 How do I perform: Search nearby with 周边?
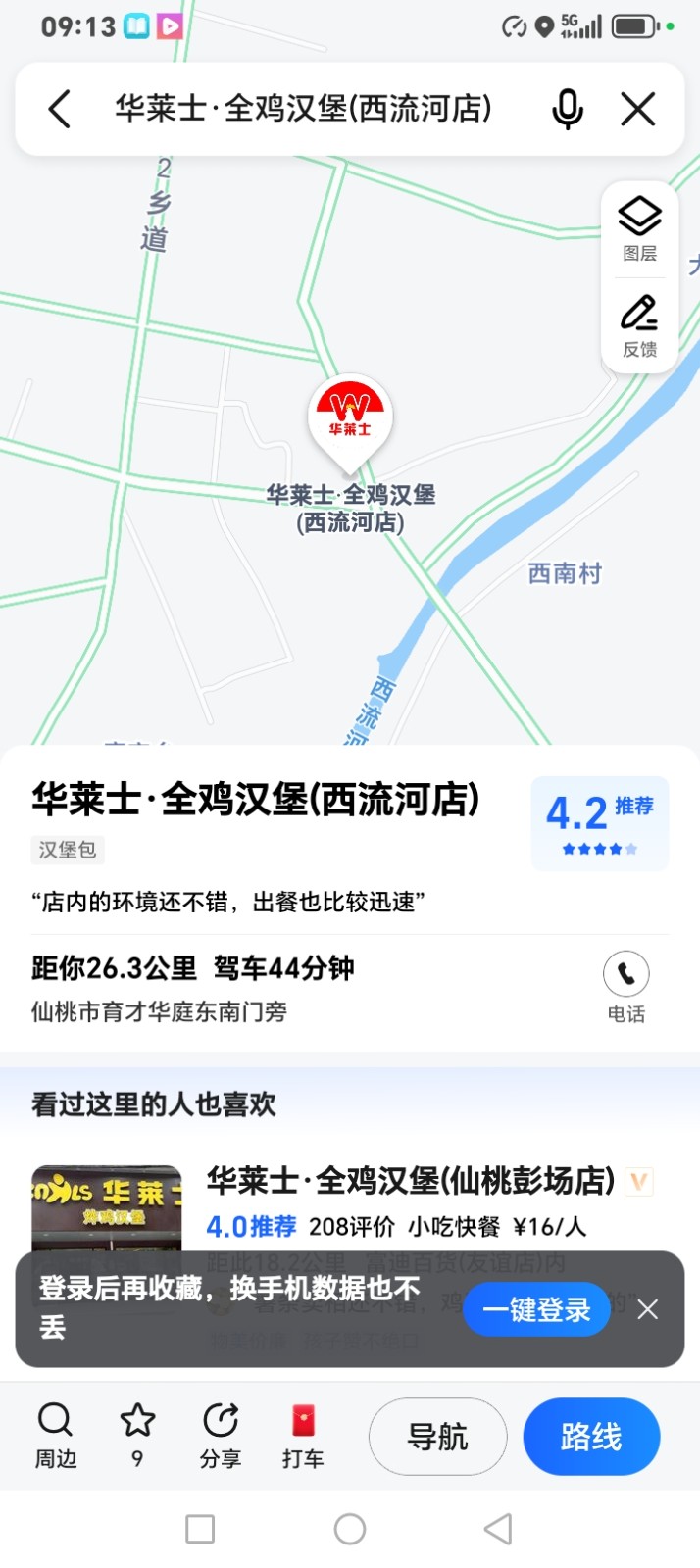click(x=55, y=1435)
